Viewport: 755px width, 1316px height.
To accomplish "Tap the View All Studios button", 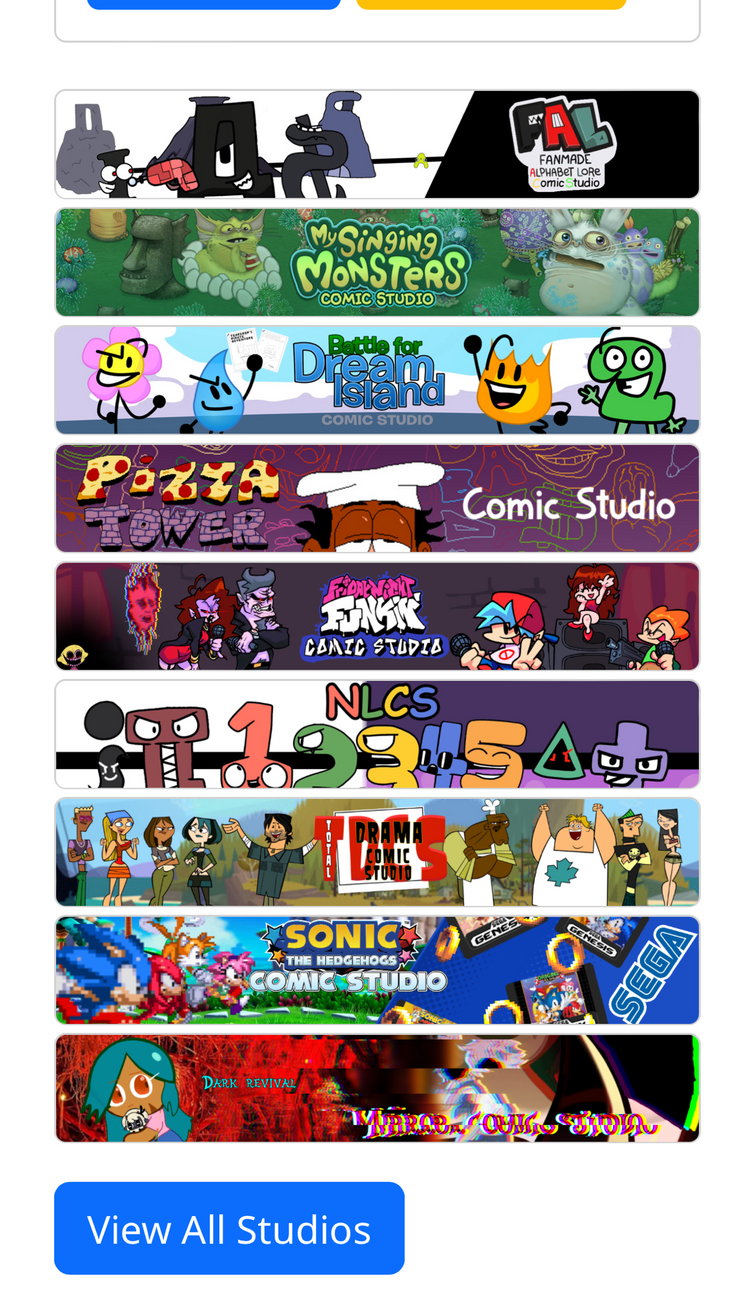I will point(229,1228).
